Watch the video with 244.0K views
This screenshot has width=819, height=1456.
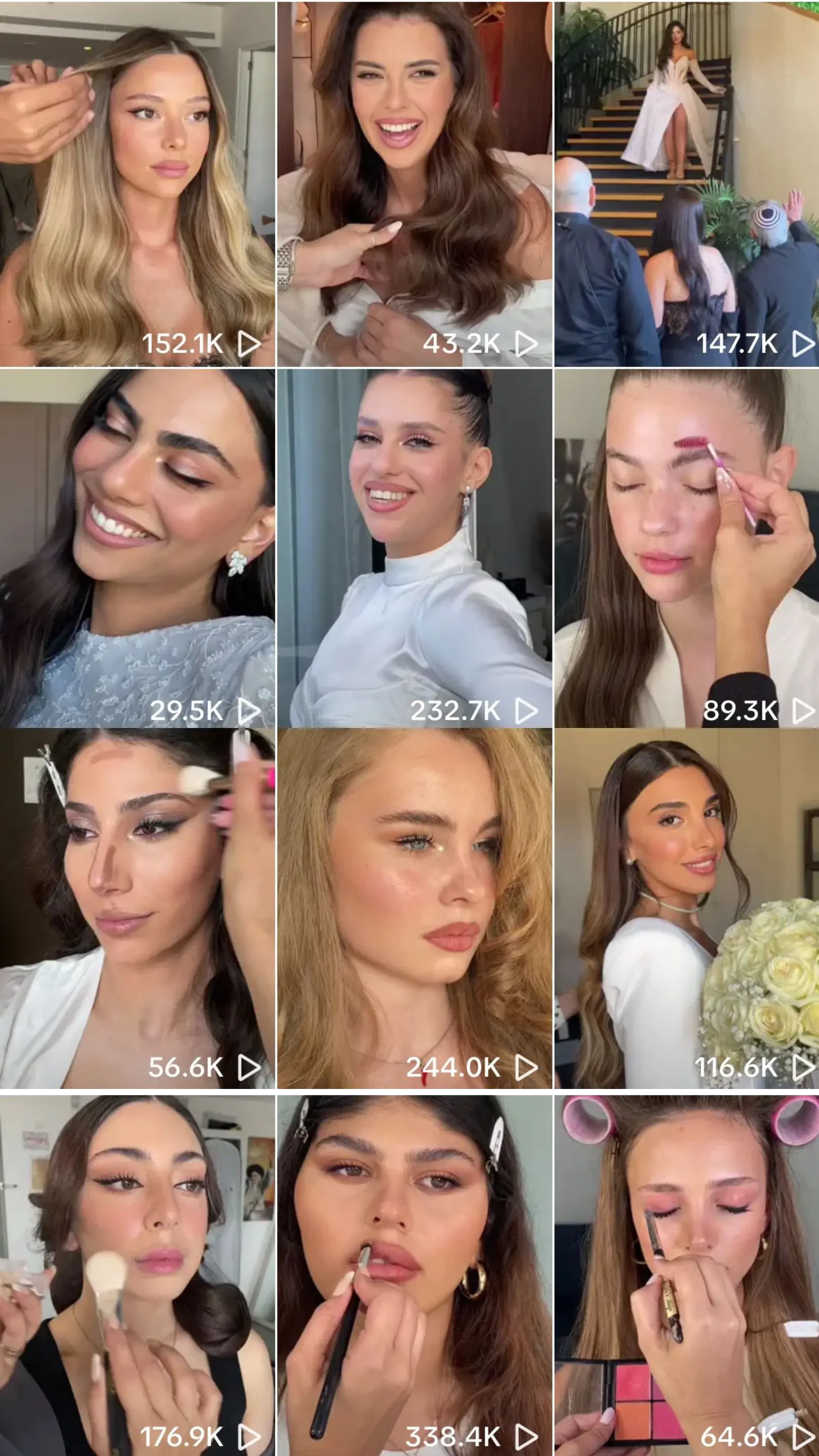415,909
